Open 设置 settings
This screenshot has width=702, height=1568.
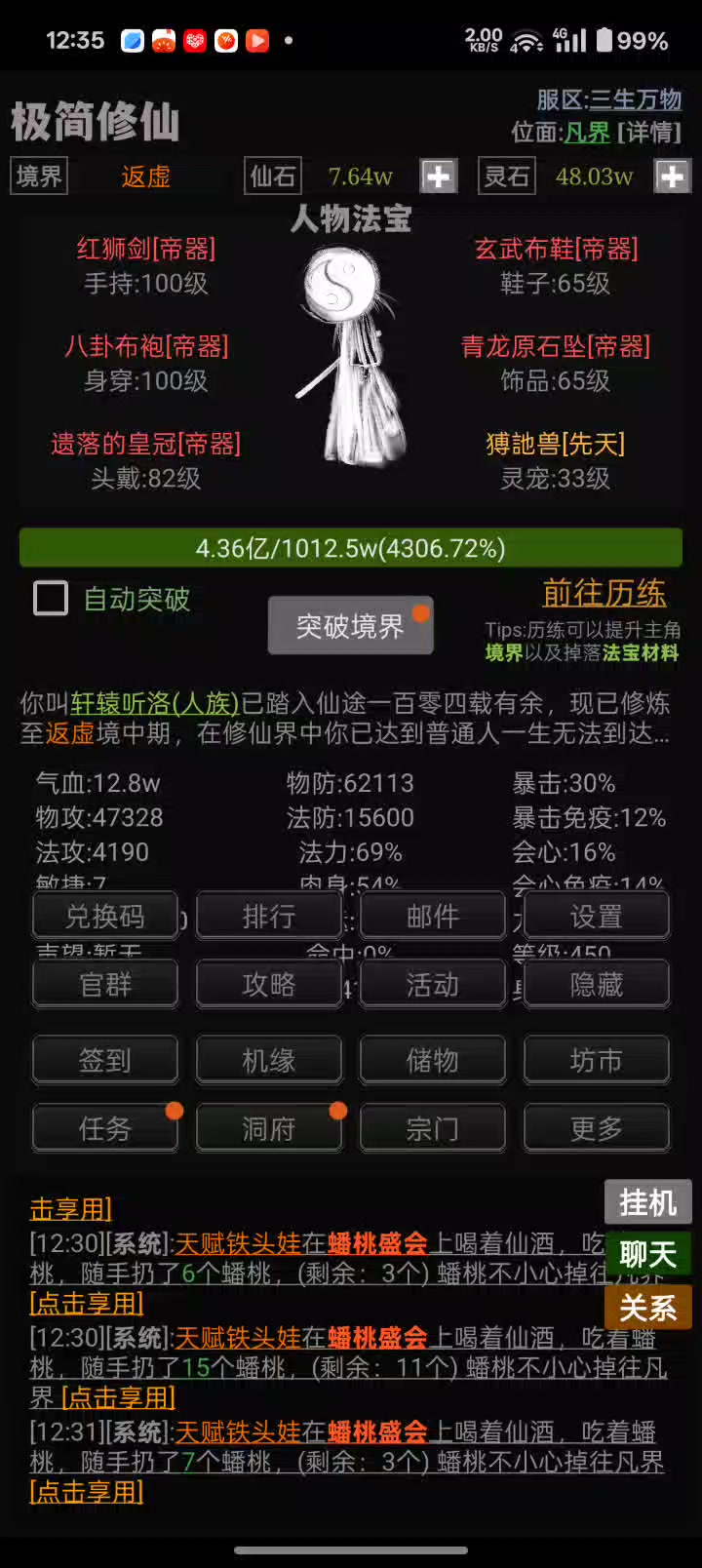[597, 917]
